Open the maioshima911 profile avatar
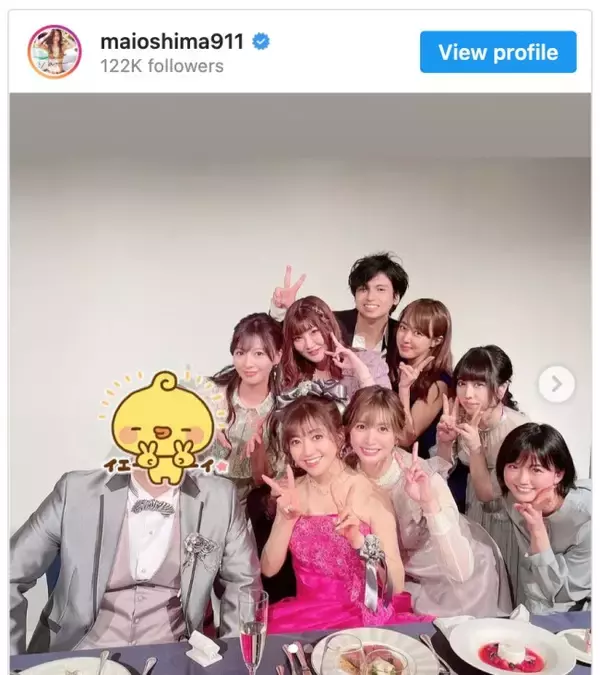 pos(55,52)
